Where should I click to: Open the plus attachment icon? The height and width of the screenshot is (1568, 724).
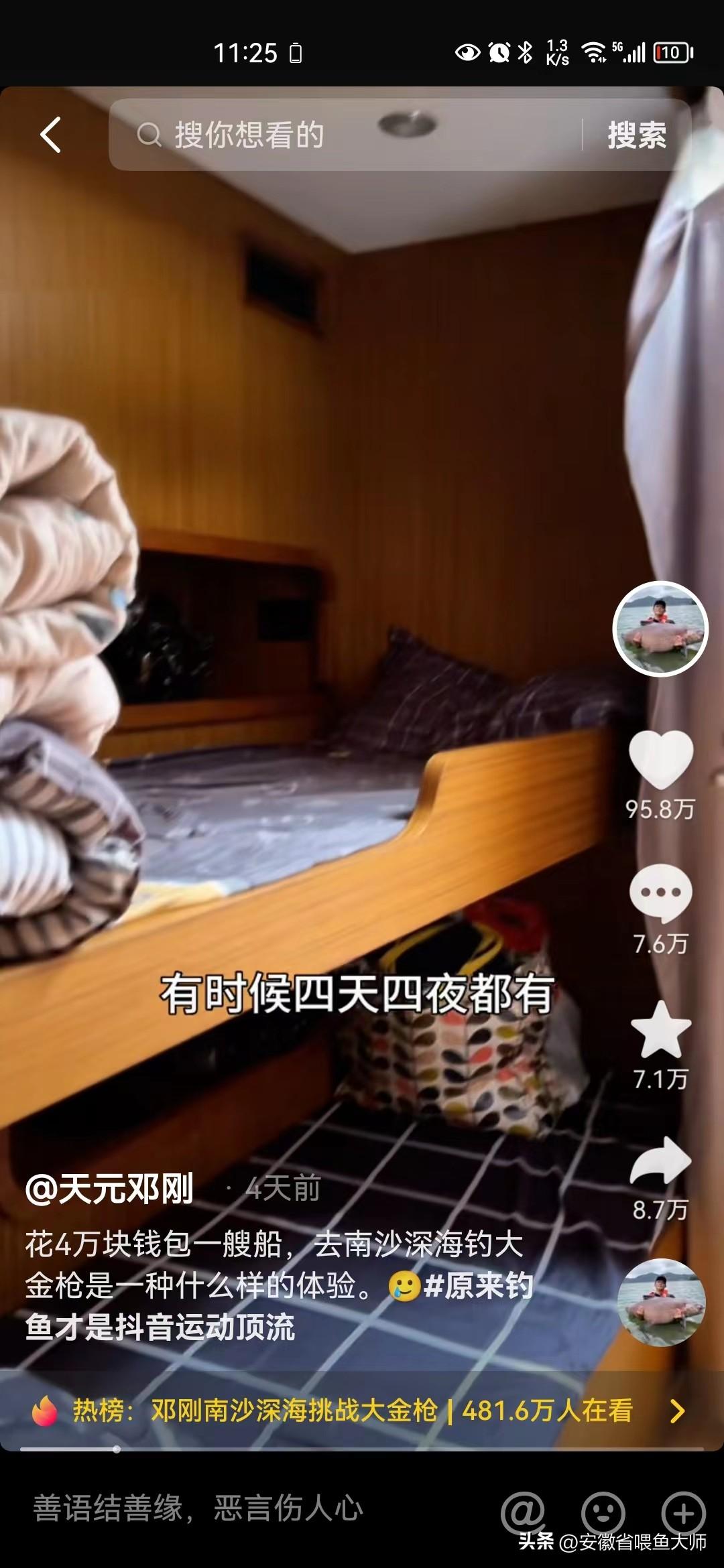click(683, 1512)
